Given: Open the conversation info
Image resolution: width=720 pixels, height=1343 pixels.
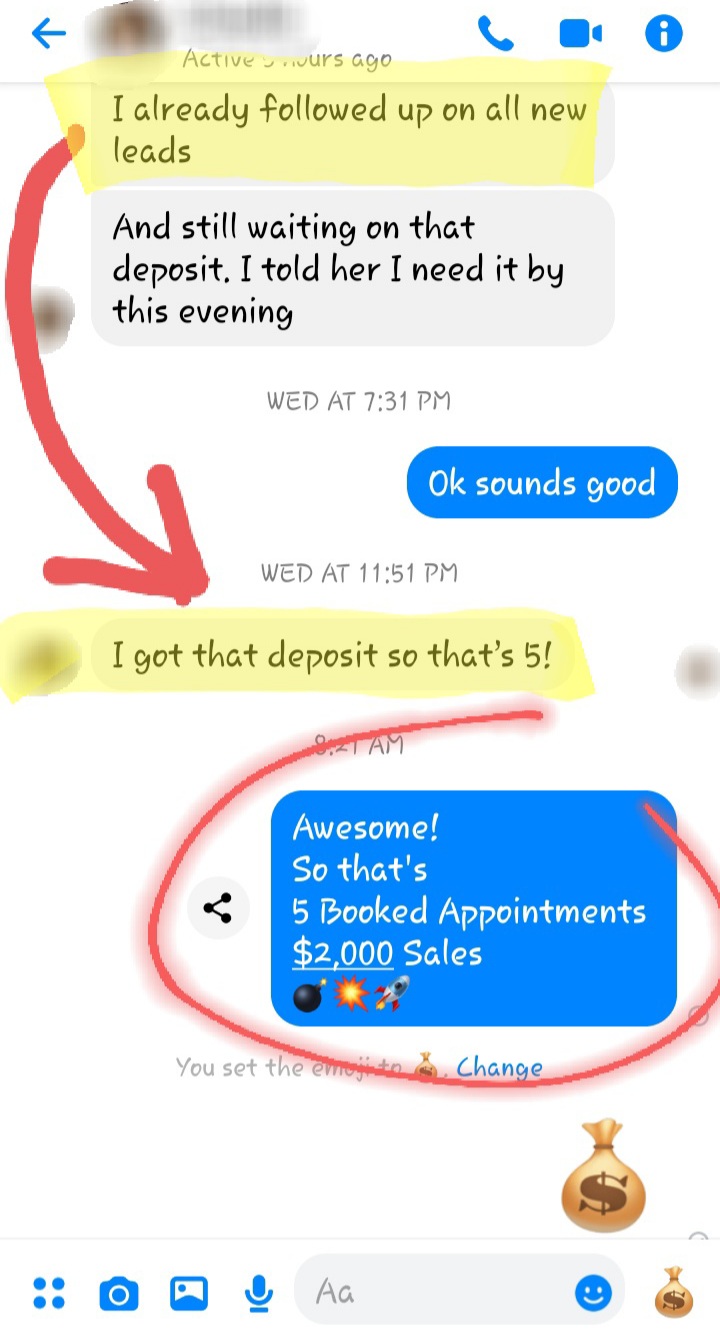Looking at the screenshot, I should [x=663, y=34].
